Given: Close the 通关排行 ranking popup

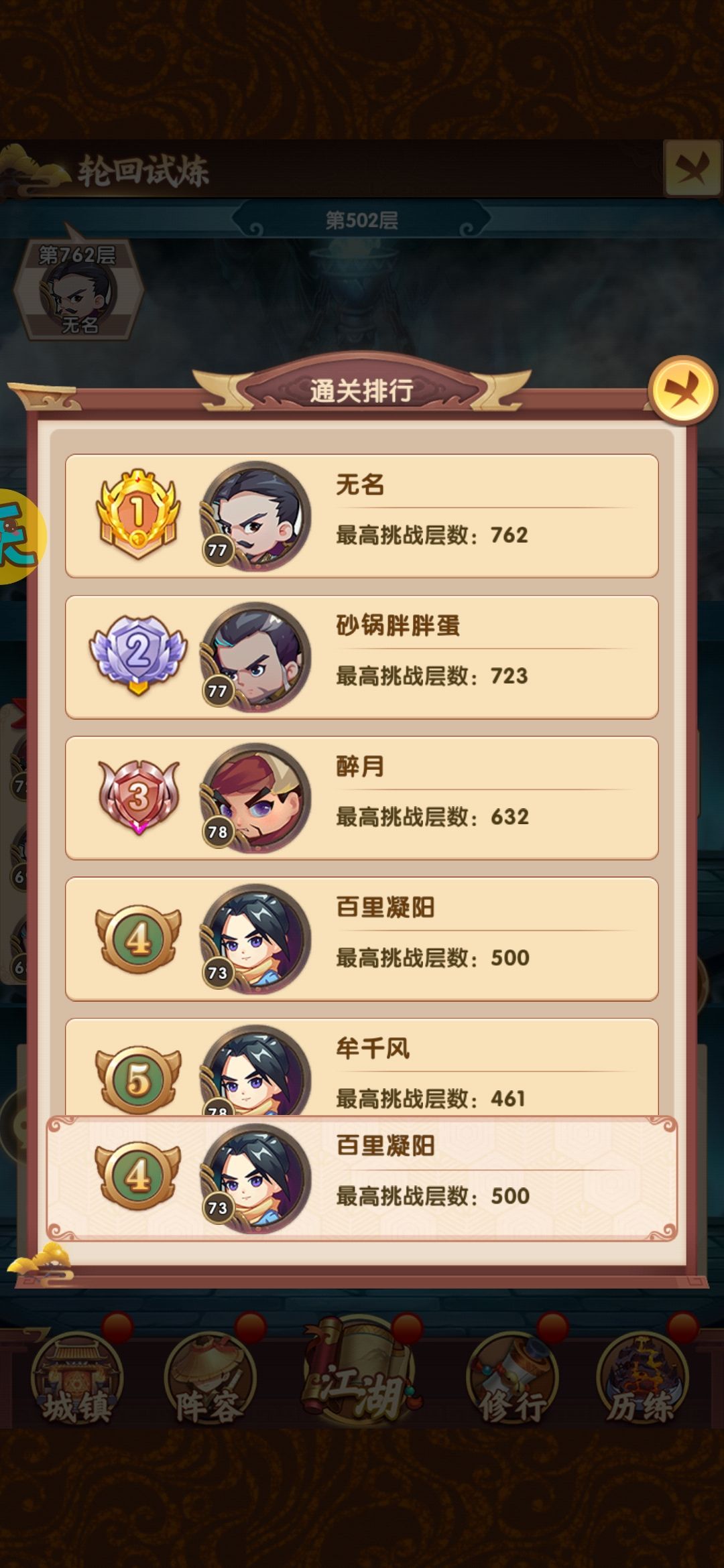Looking at the screenshot, I should pyautogui.click(x=682, y=390).
